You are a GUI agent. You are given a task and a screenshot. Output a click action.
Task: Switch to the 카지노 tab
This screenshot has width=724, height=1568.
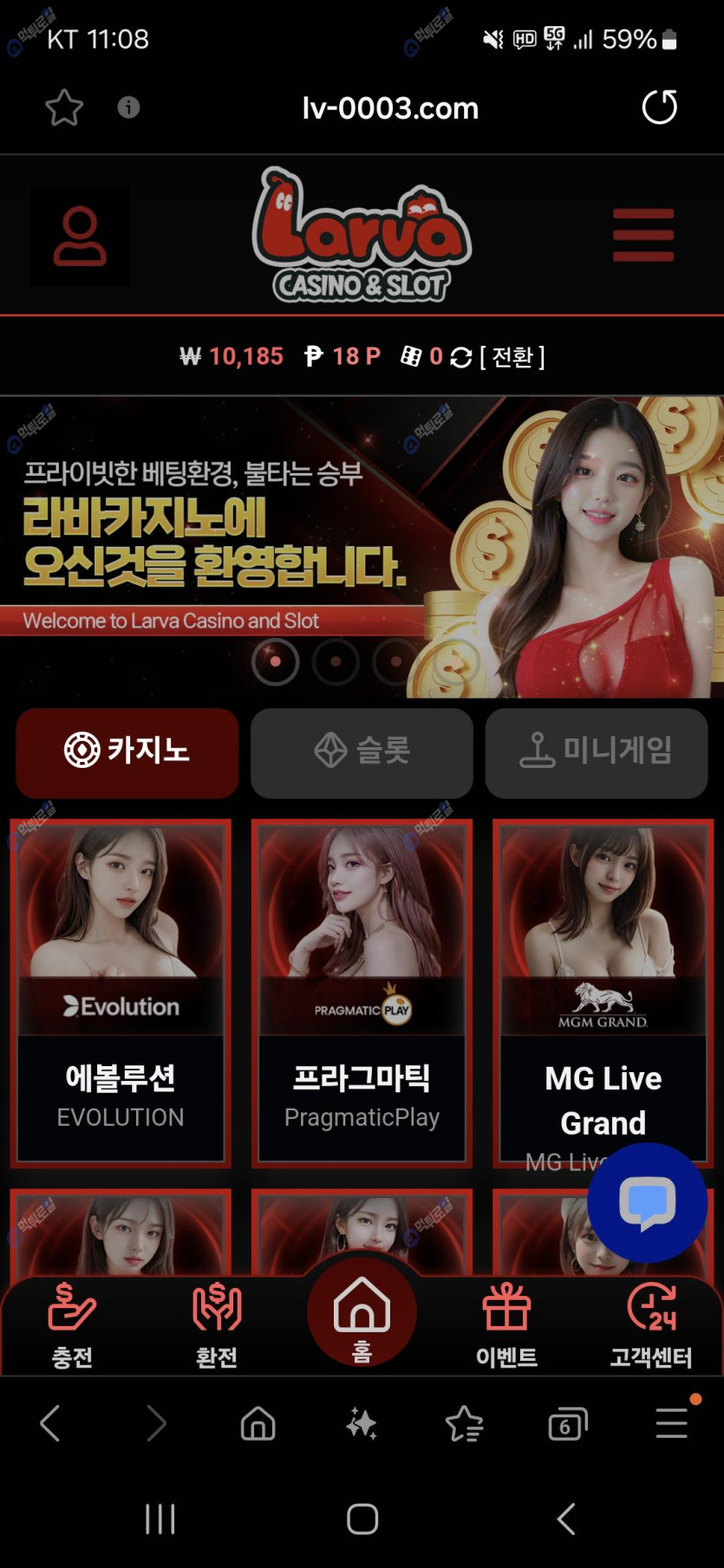127,751
